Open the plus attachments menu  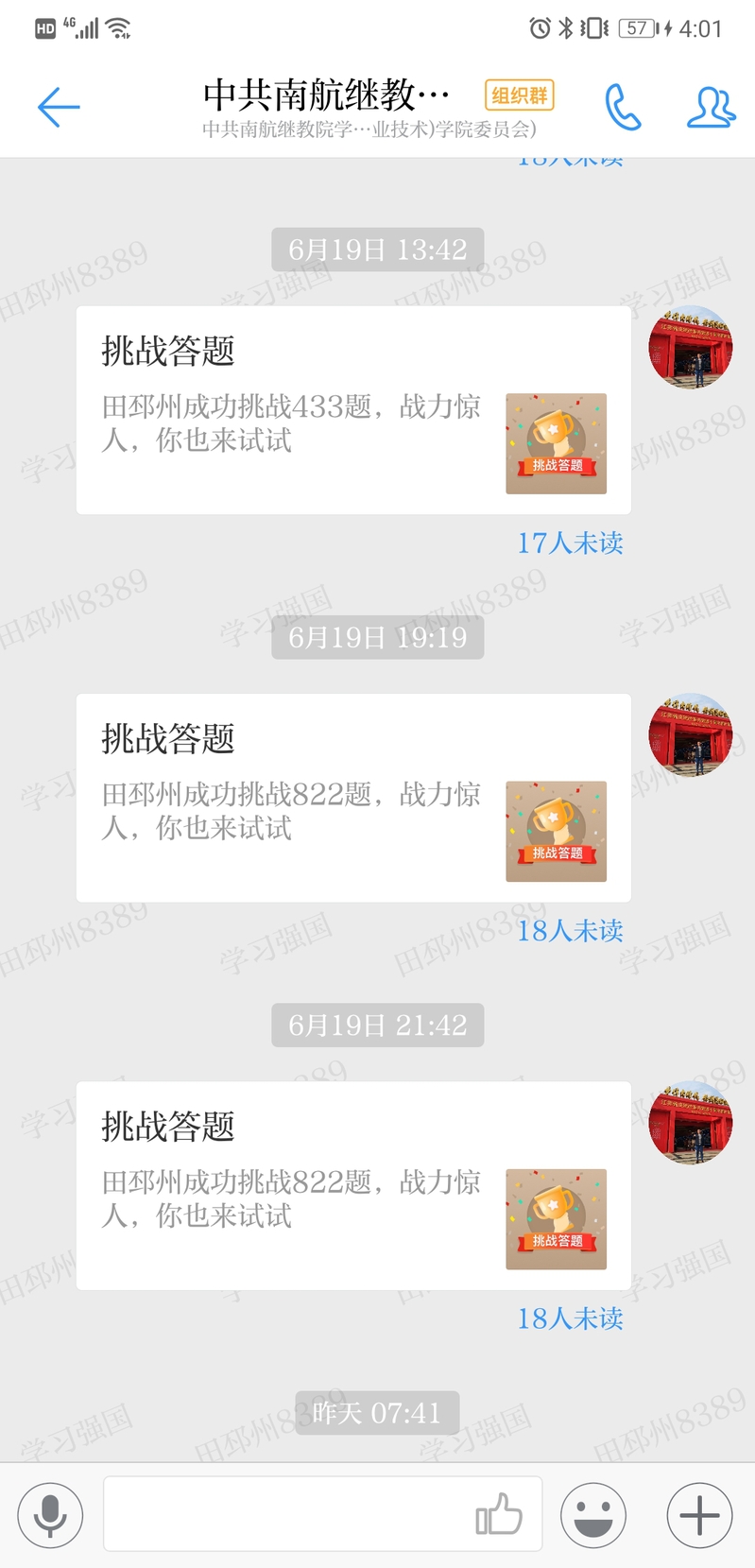(699, 1515)
